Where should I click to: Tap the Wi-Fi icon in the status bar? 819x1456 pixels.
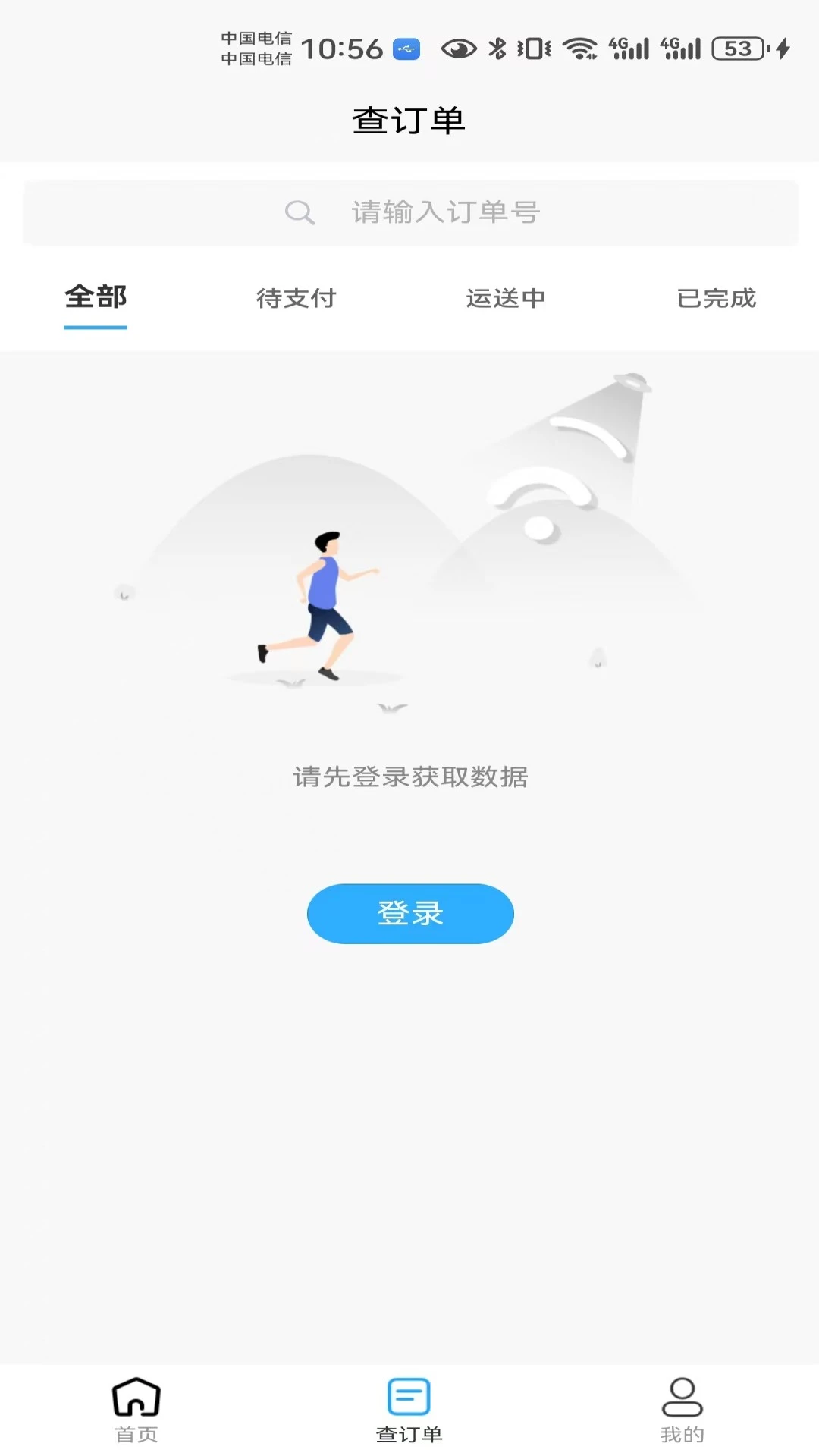(578, 47)
